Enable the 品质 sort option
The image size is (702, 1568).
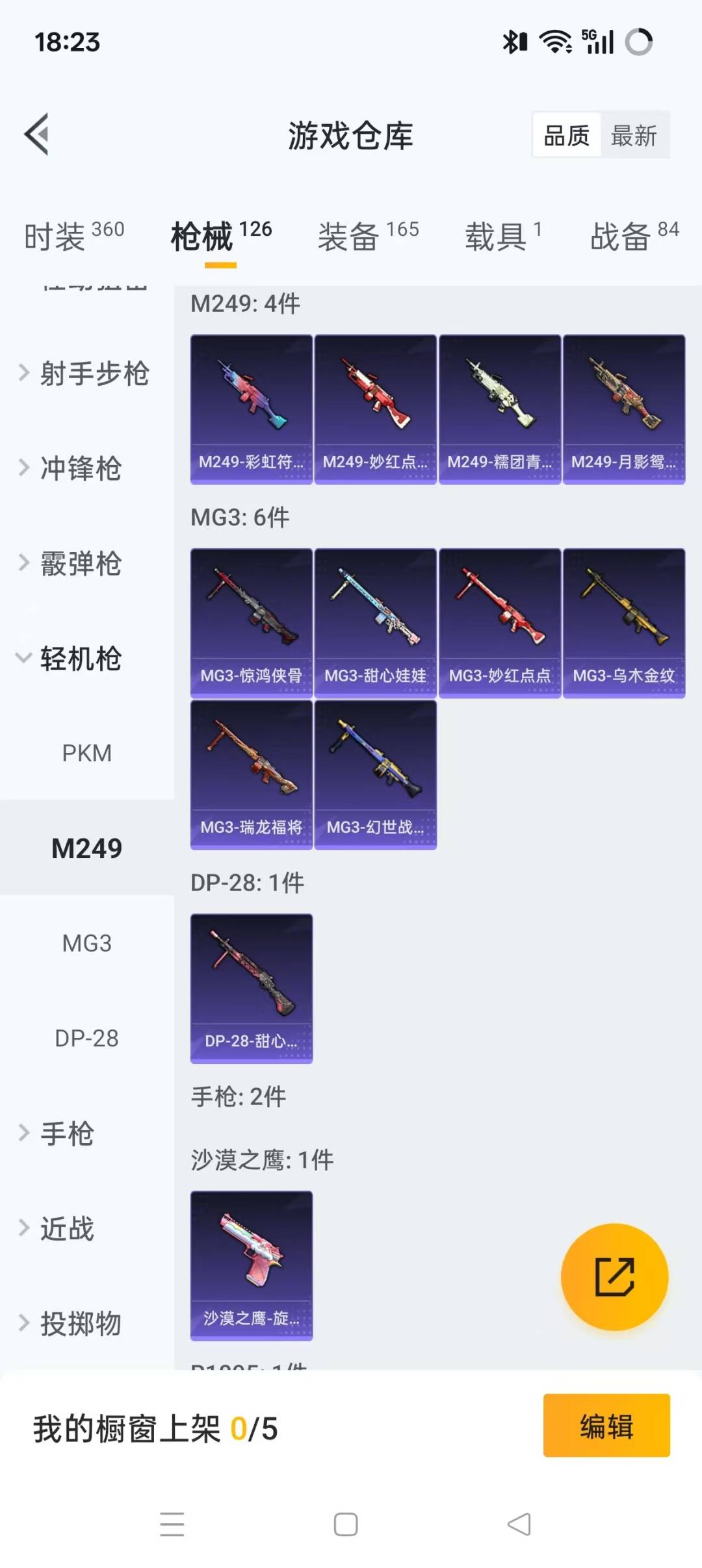pyautogui.click(x=566, y=134)
